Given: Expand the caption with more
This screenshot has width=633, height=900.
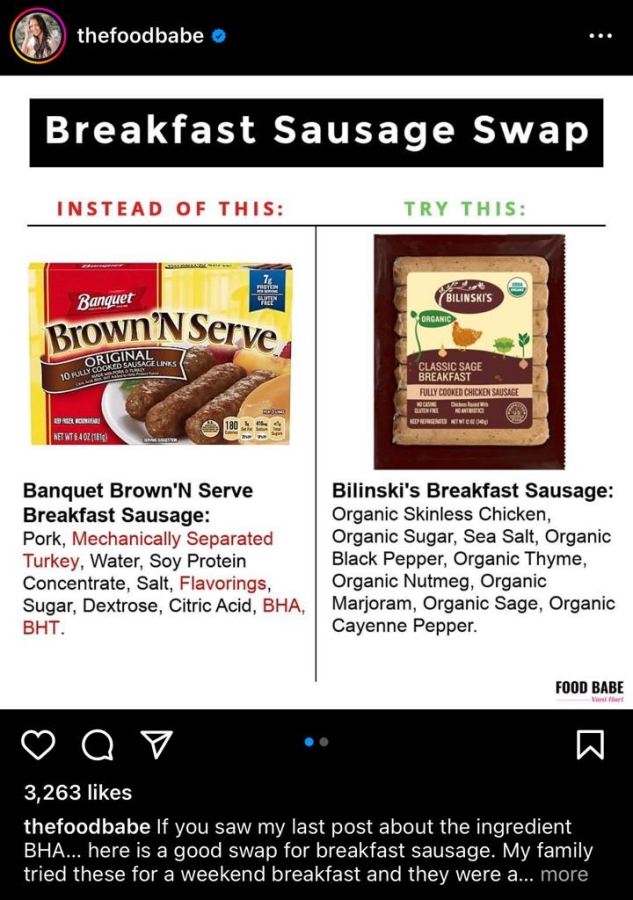Looking at the screenshot, I should click(x=565, y=874).
